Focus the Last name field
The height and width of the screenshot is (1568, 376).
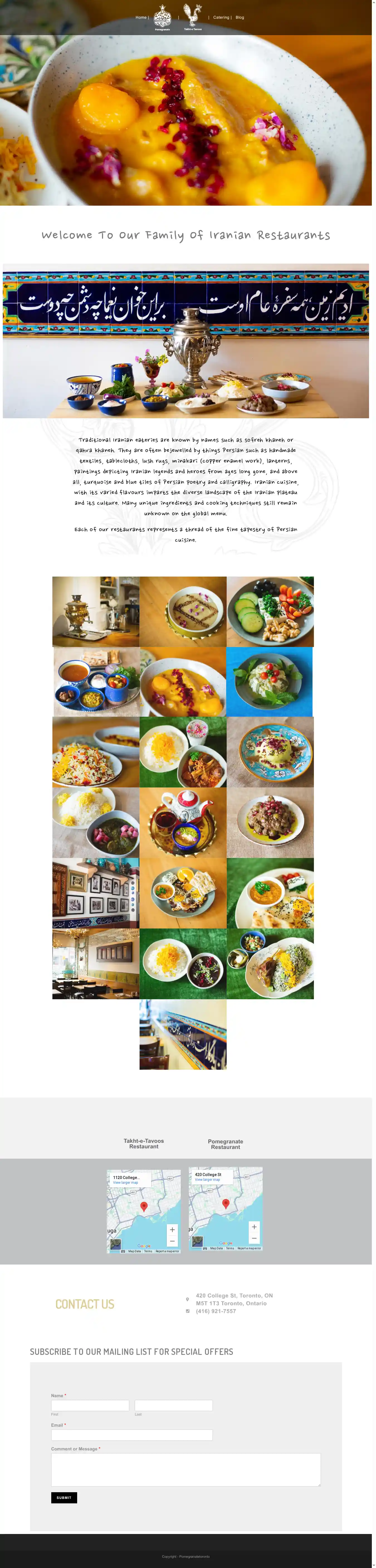(x=174, y=1406)
